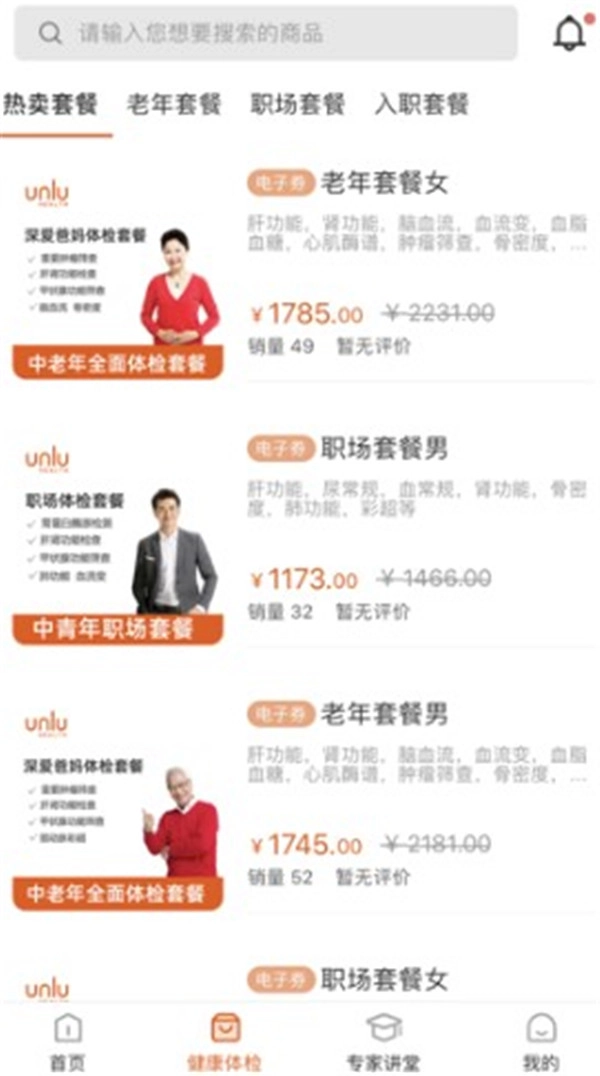Go to the 我的 profile tab
The image size is (600, 1076).
click(541, 1042)
